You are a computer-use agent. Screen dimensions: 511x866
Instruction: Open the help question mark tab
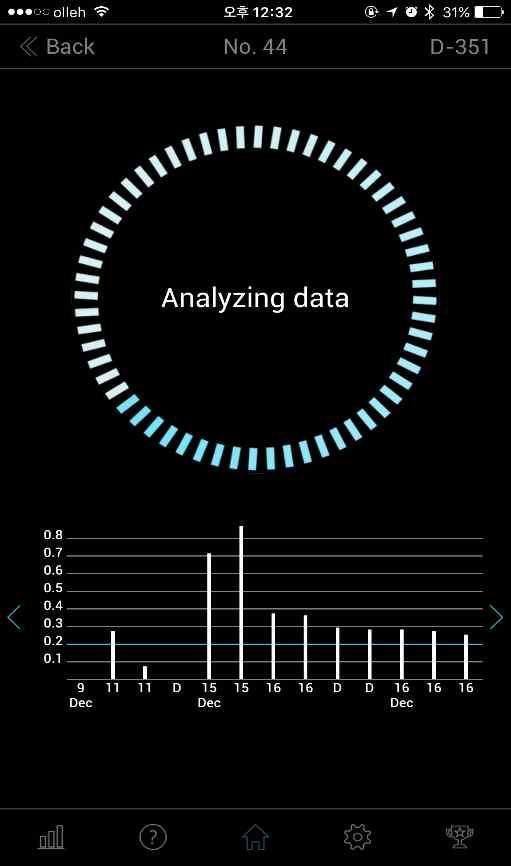153,837
